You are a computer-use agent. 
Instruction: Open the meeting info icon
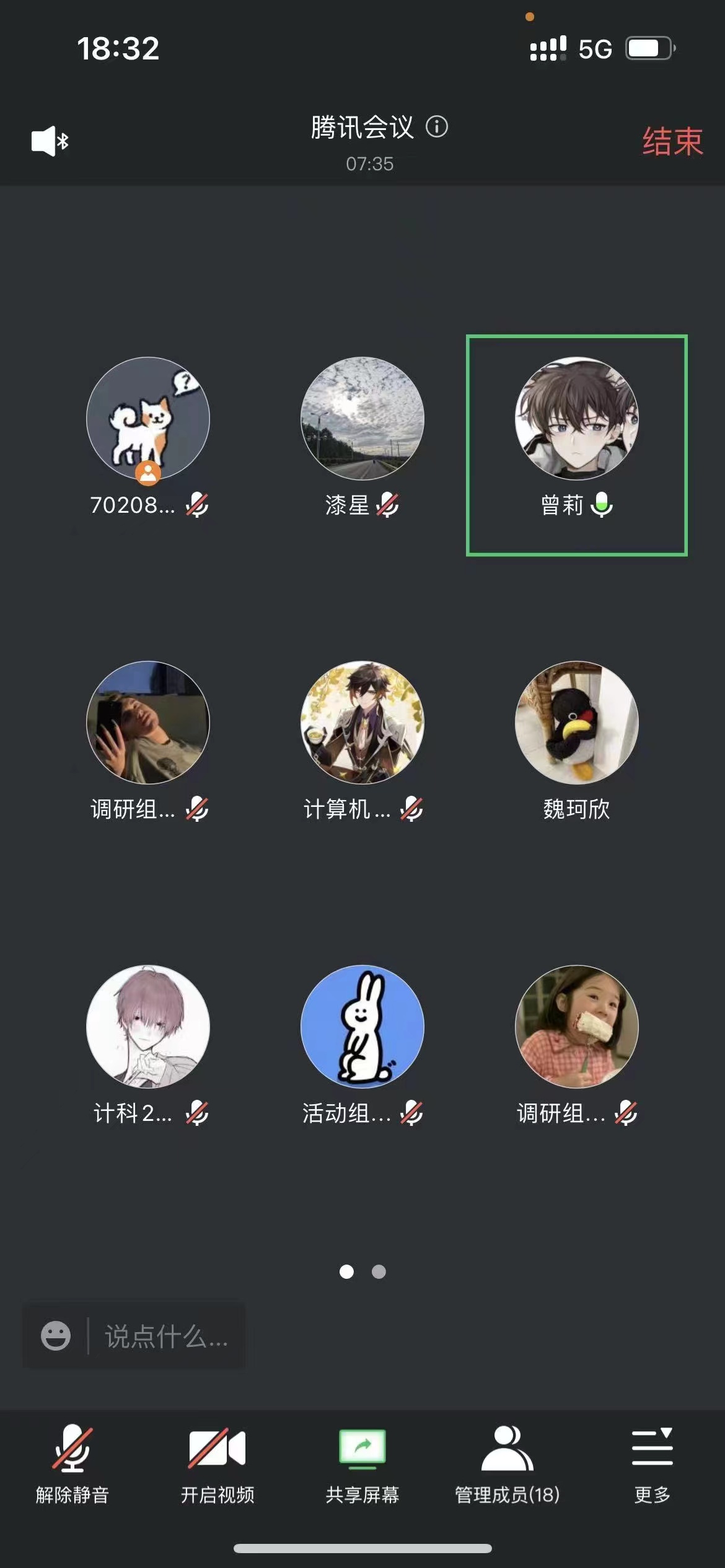[437, 127]
